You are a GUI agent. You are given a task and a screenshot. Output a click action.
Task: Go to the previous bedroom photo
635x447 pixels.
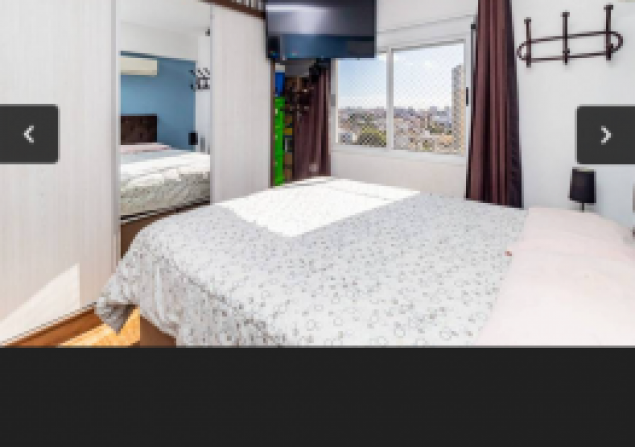pos(28,134)
